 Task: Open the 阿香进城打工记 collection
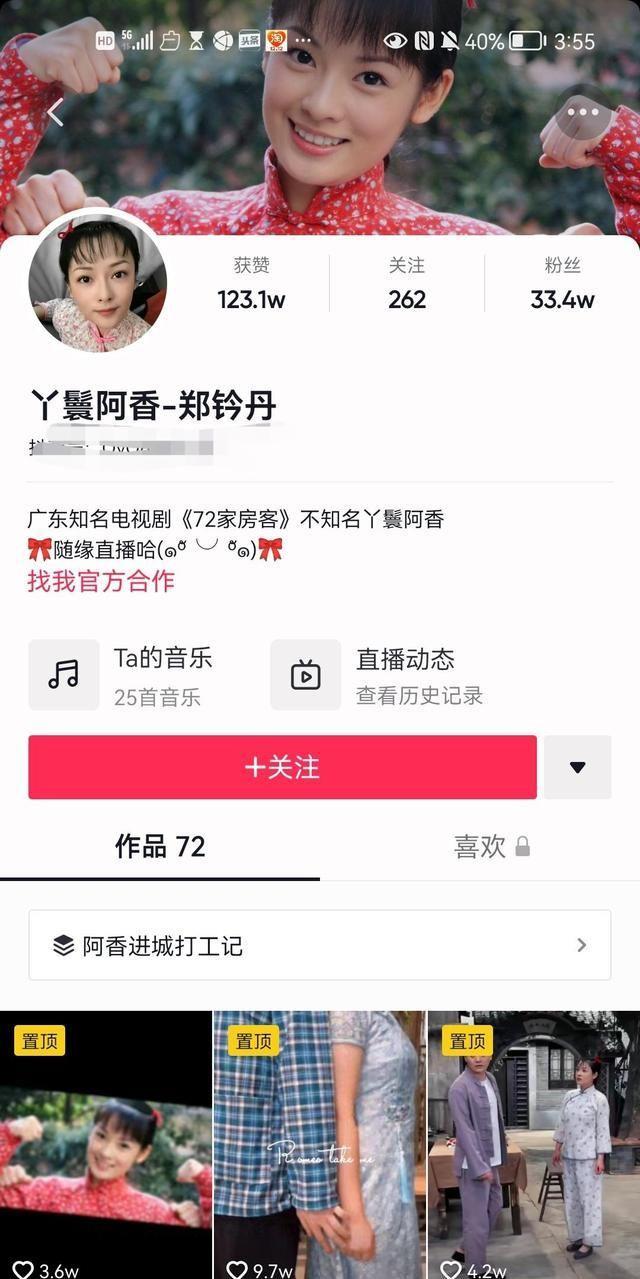point(319,945)
